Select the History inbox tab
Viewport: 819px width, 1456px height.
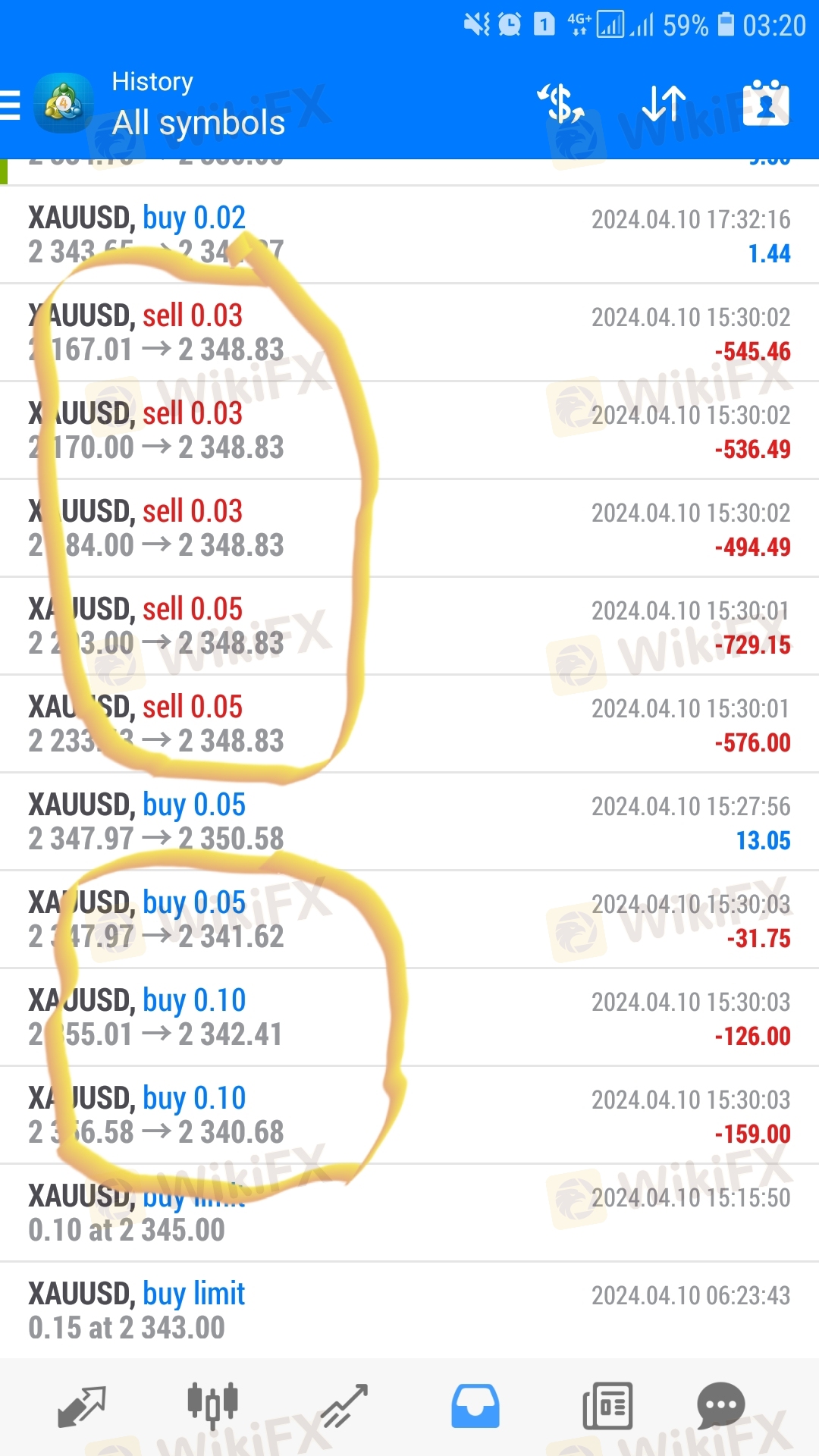[475, 1407]
